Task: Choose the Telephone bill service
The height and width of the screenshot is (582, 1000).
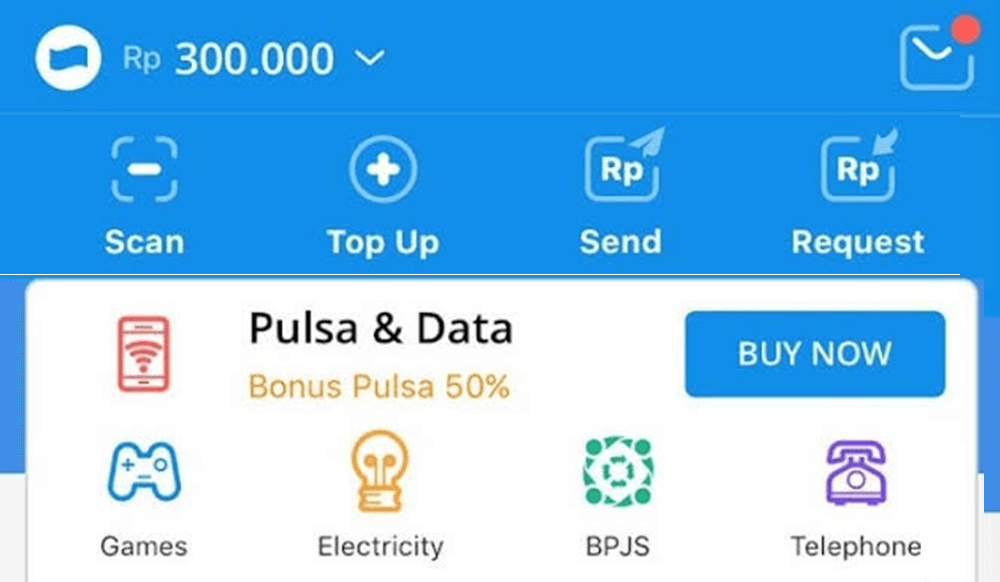Action: pos(856,495)
